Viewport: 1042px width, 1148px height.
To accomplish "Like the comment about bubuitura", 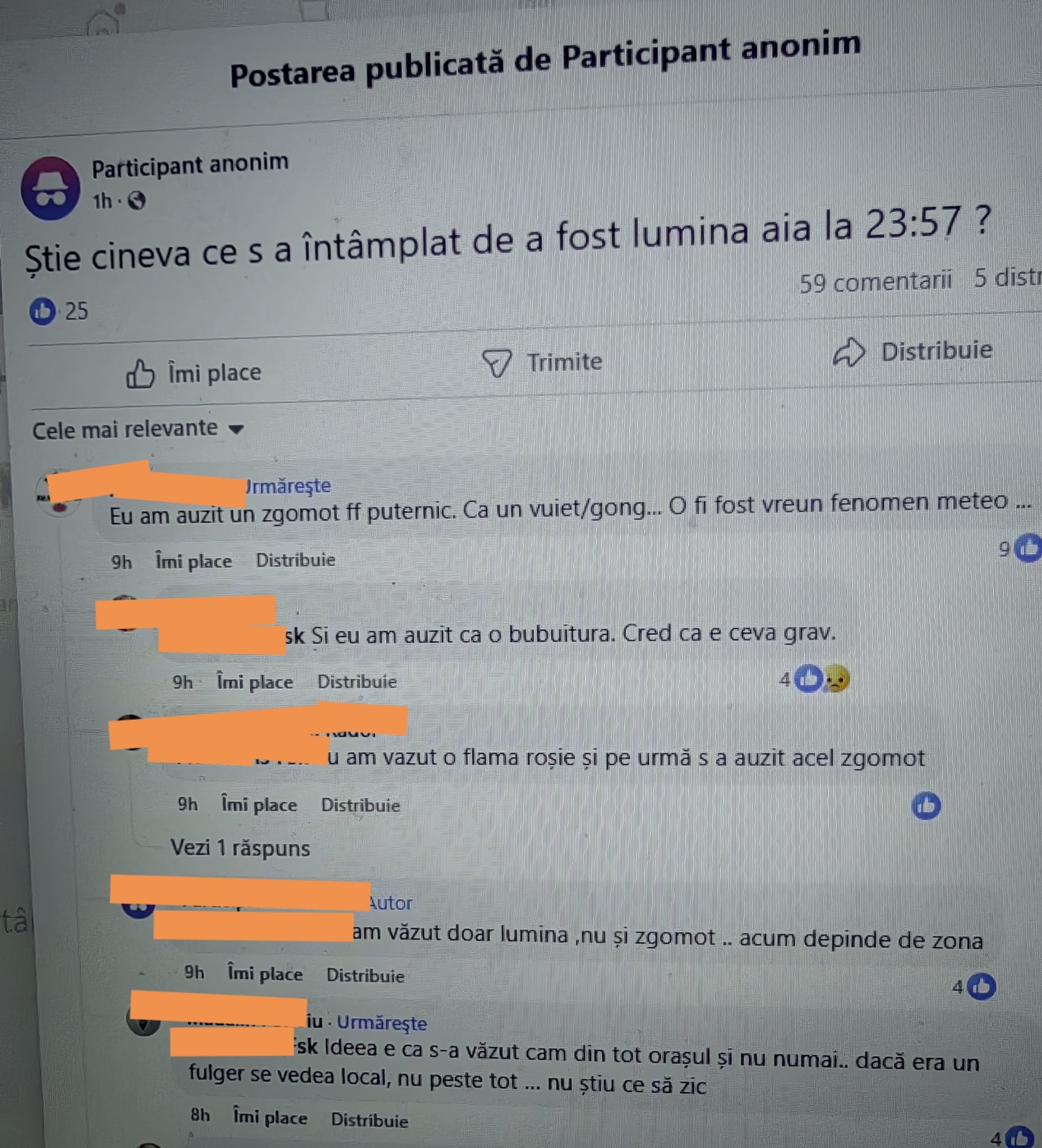I will pos(254,682).
